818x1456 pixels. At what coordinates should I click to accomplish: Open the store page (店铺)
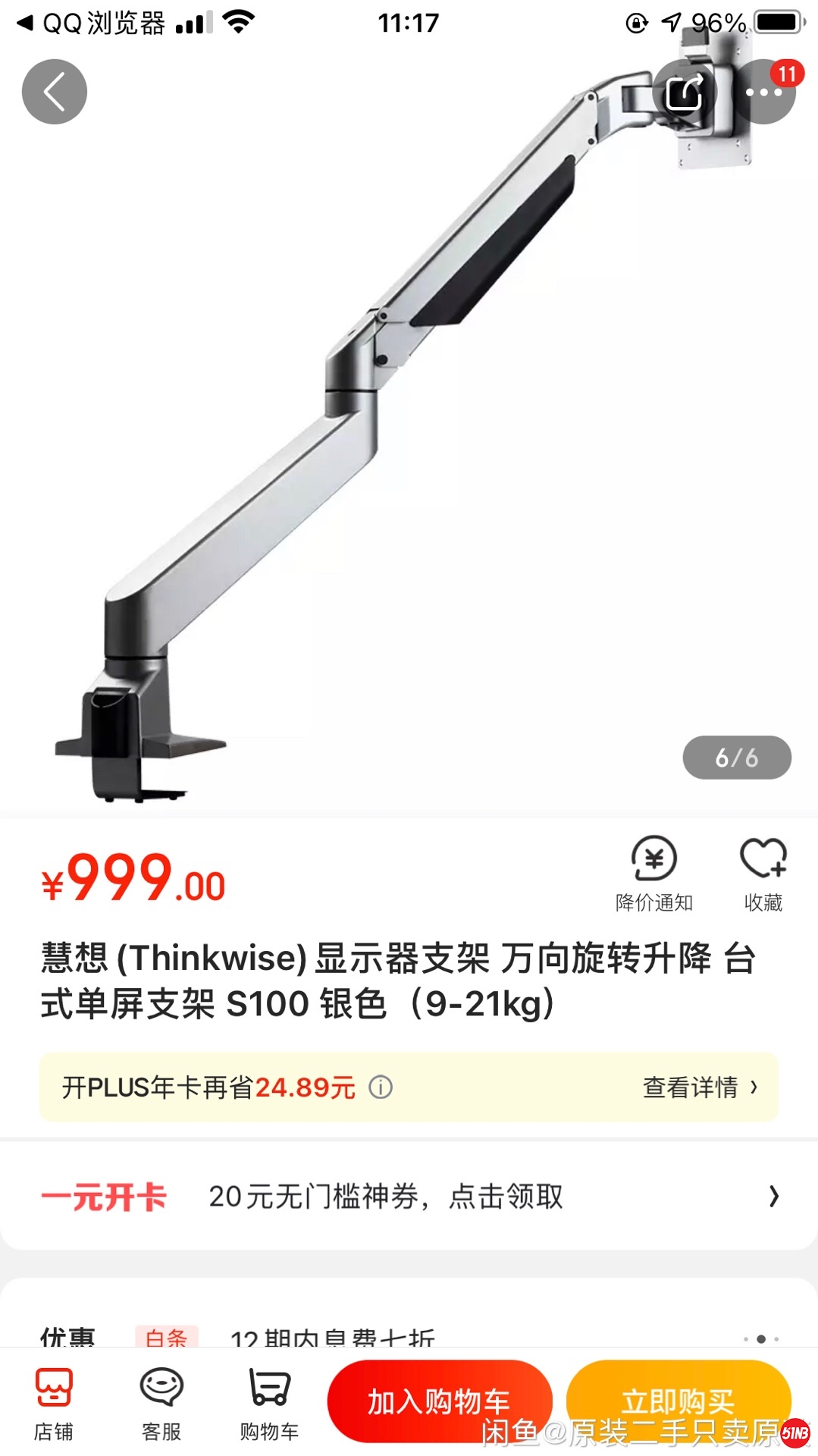(x=54, y=1404)
